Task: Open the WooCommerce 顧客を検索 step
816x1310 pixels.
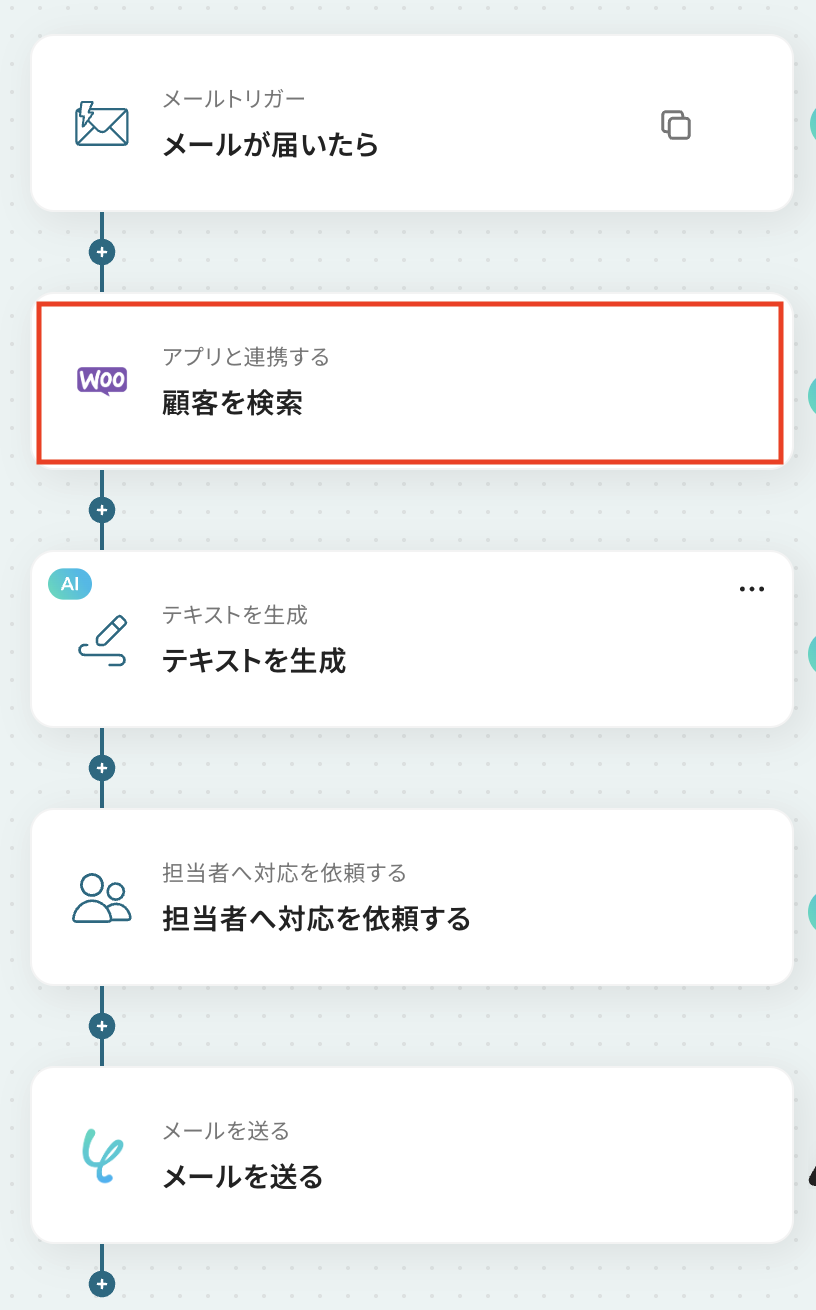Action: click(410, 383)
